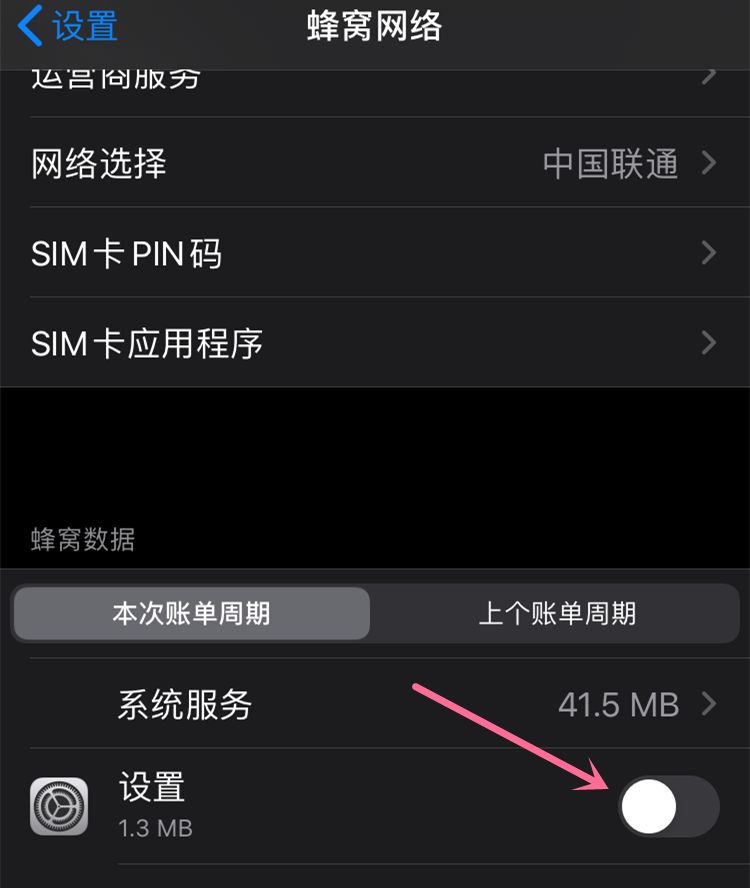Go back to 设置
The image size is (750, 888).
tap(68, 27)
